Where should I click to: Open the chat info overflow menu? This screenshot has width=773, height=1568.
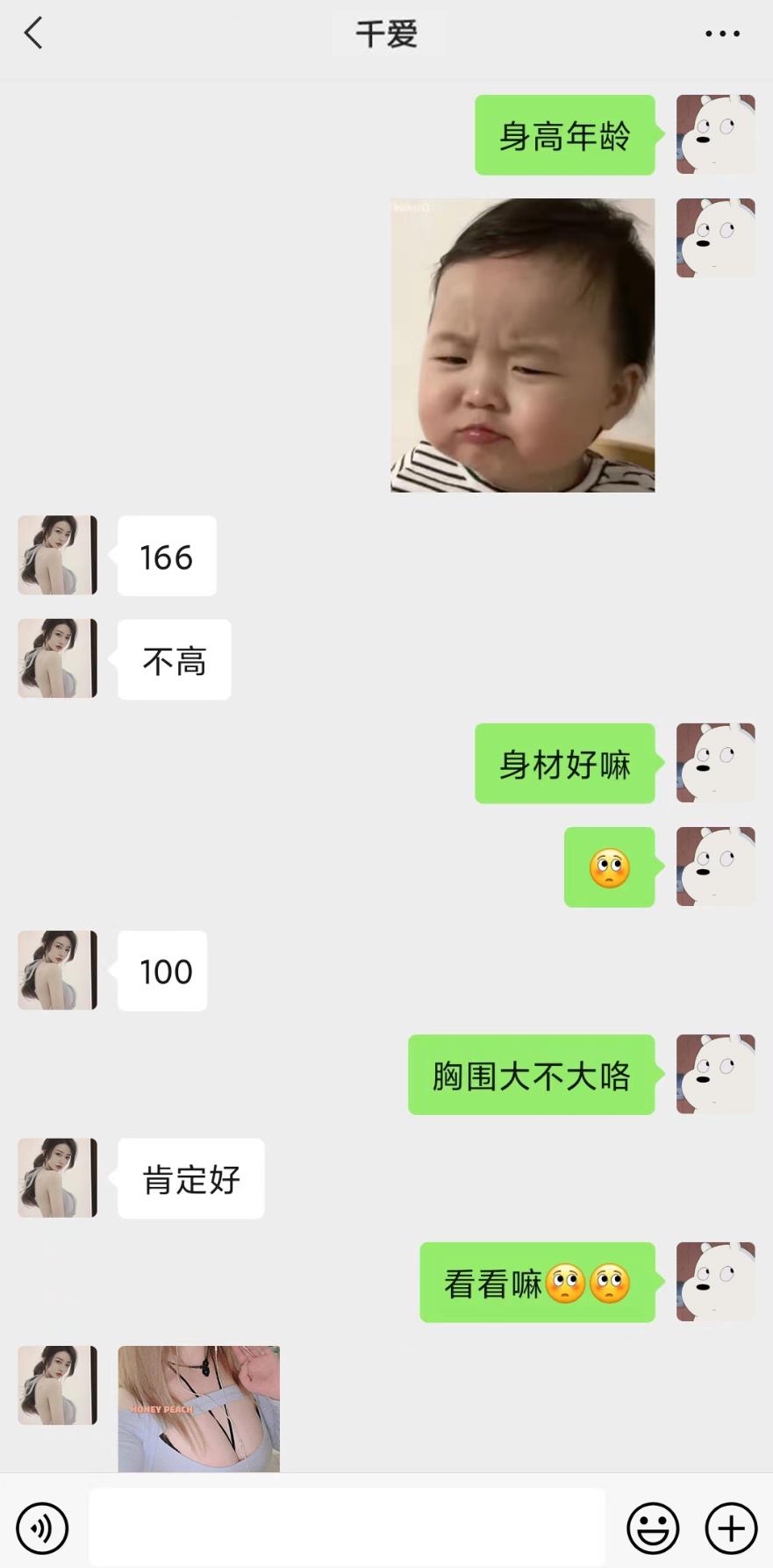click(722, 34)
